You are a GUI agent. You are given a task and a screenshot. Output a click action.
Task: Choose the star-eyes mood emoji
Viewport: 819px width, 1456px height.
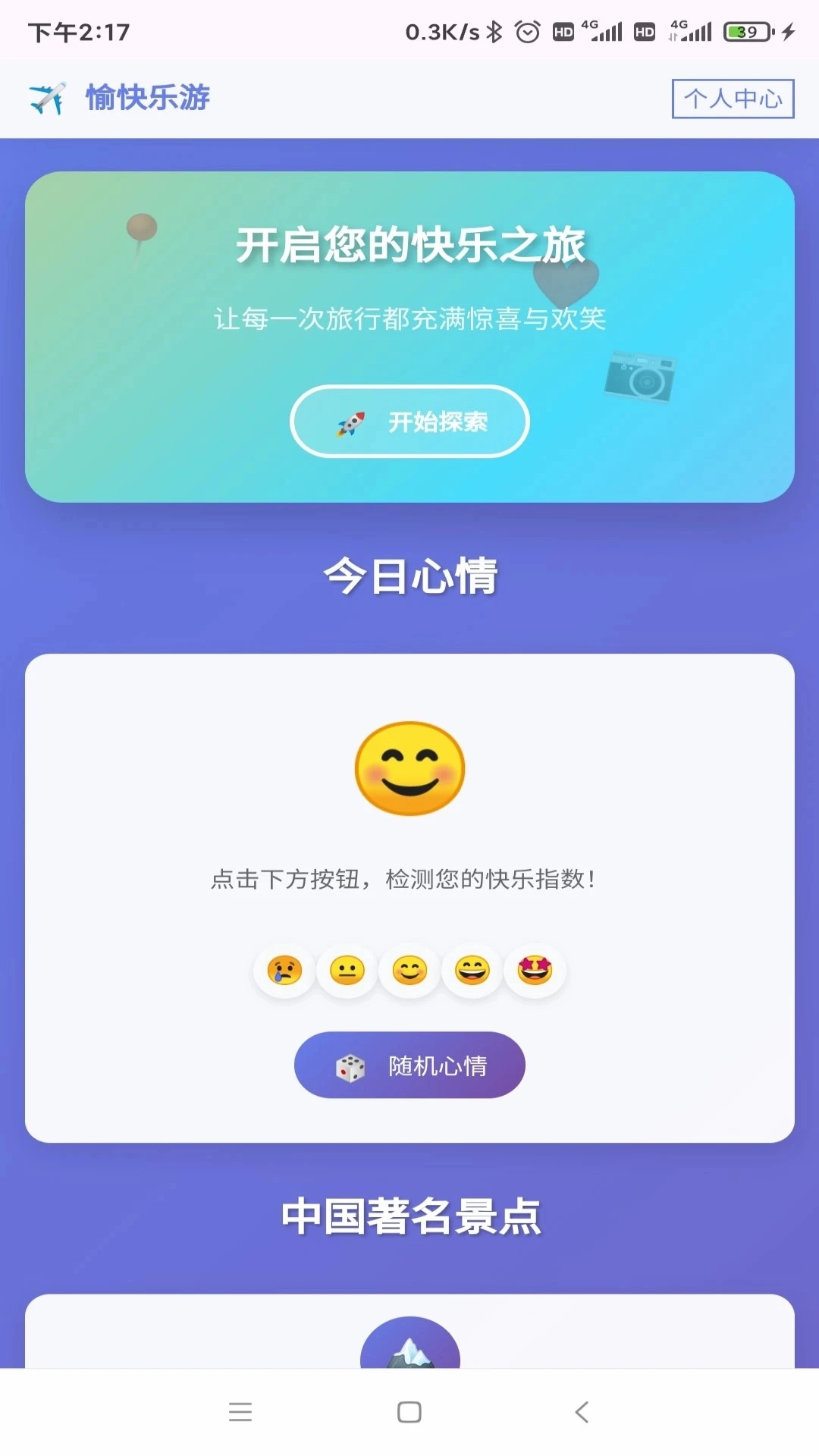click(x=535, y=970)
